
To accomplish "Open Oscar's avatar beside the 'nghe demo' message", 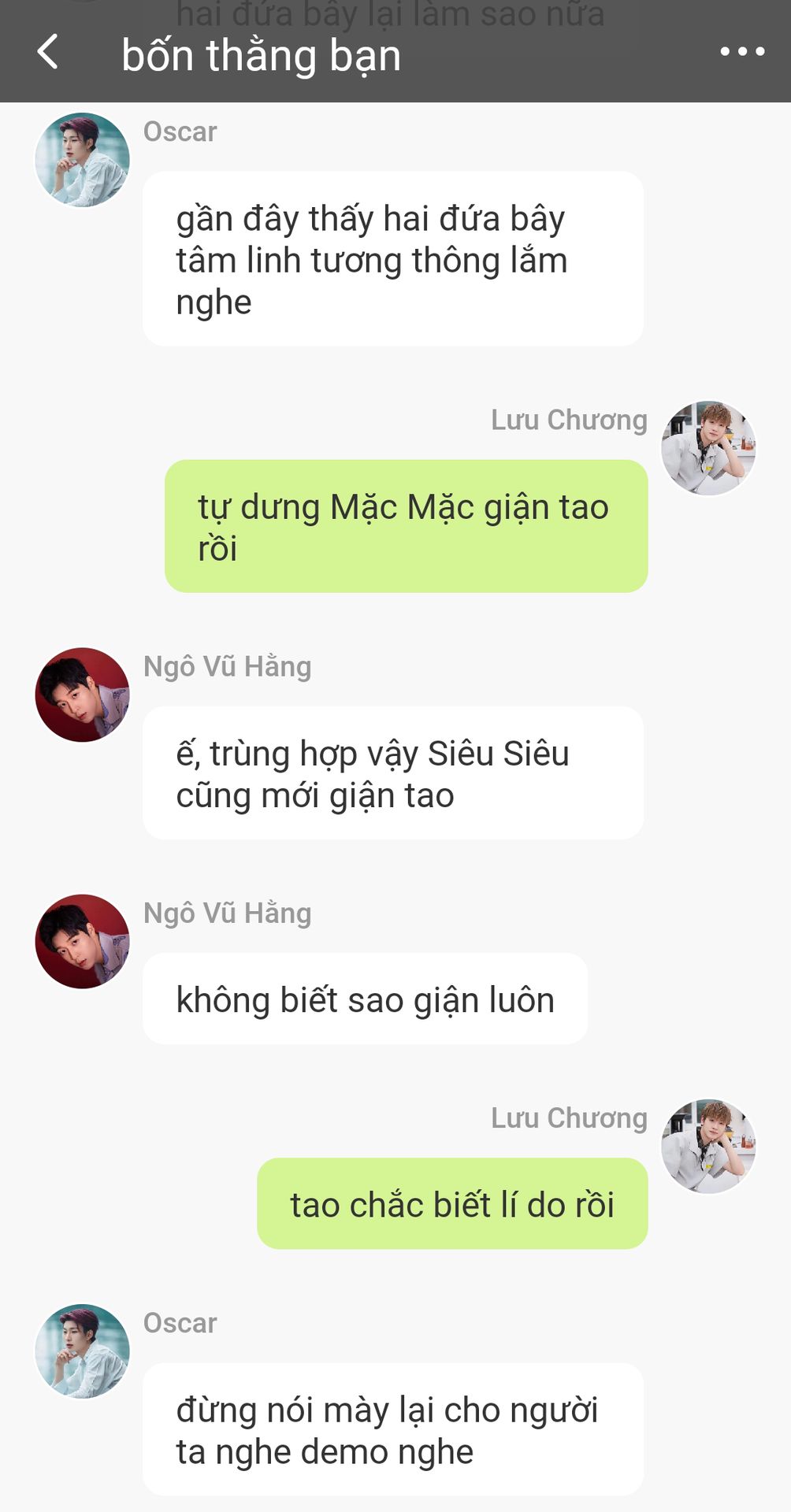I will (x=82, y=1351).
